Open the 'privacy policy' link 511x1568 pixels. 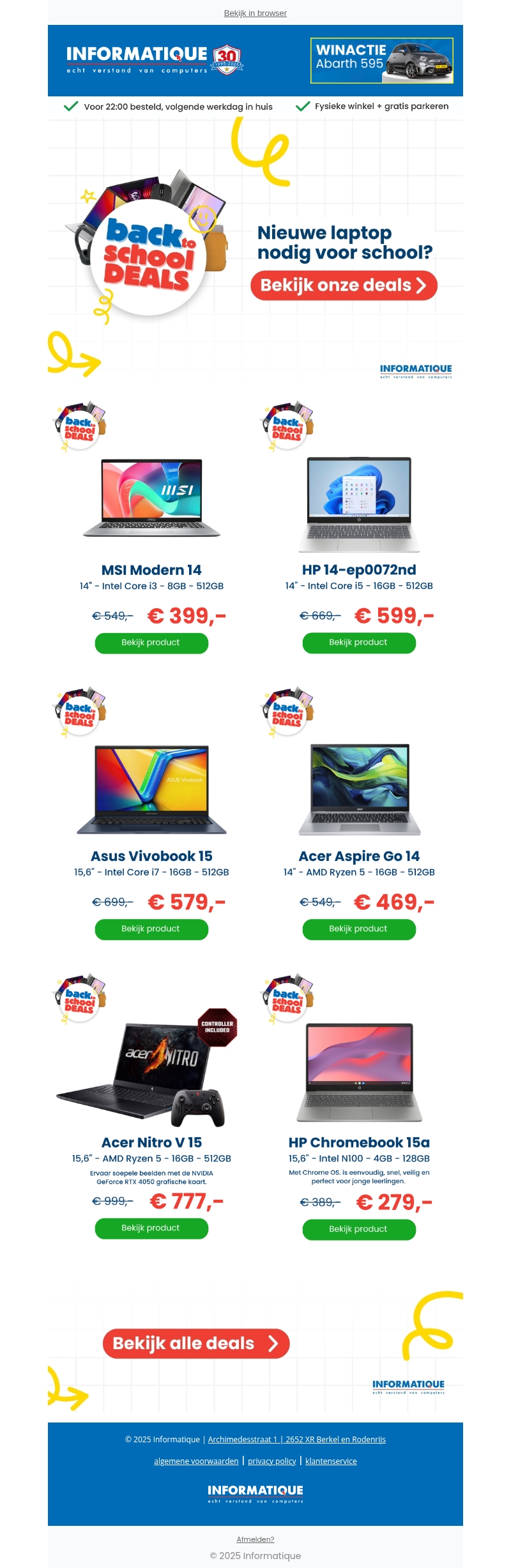pos(271,1461)
